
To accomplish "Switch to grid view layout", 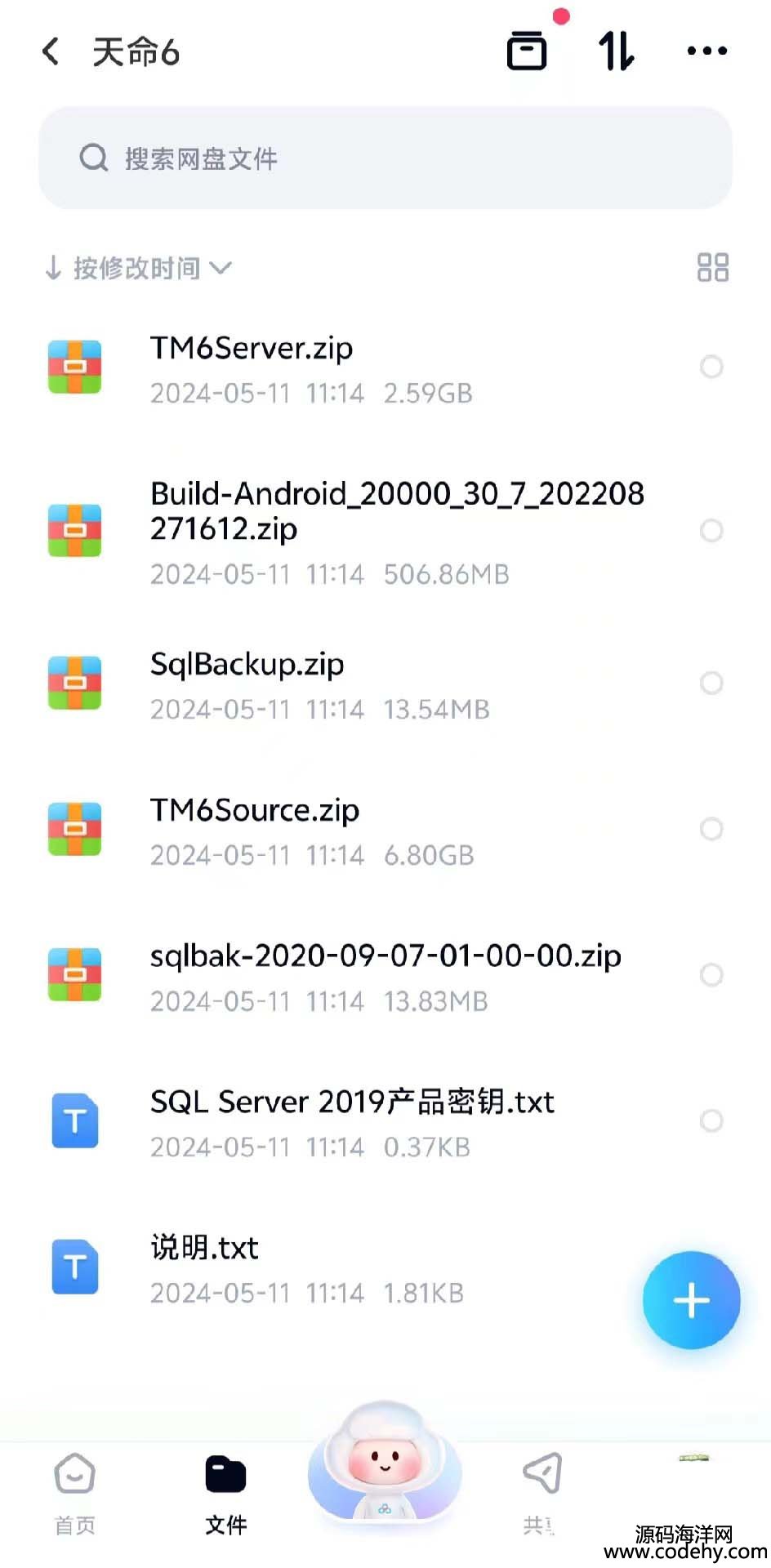I will pos(712,267).
